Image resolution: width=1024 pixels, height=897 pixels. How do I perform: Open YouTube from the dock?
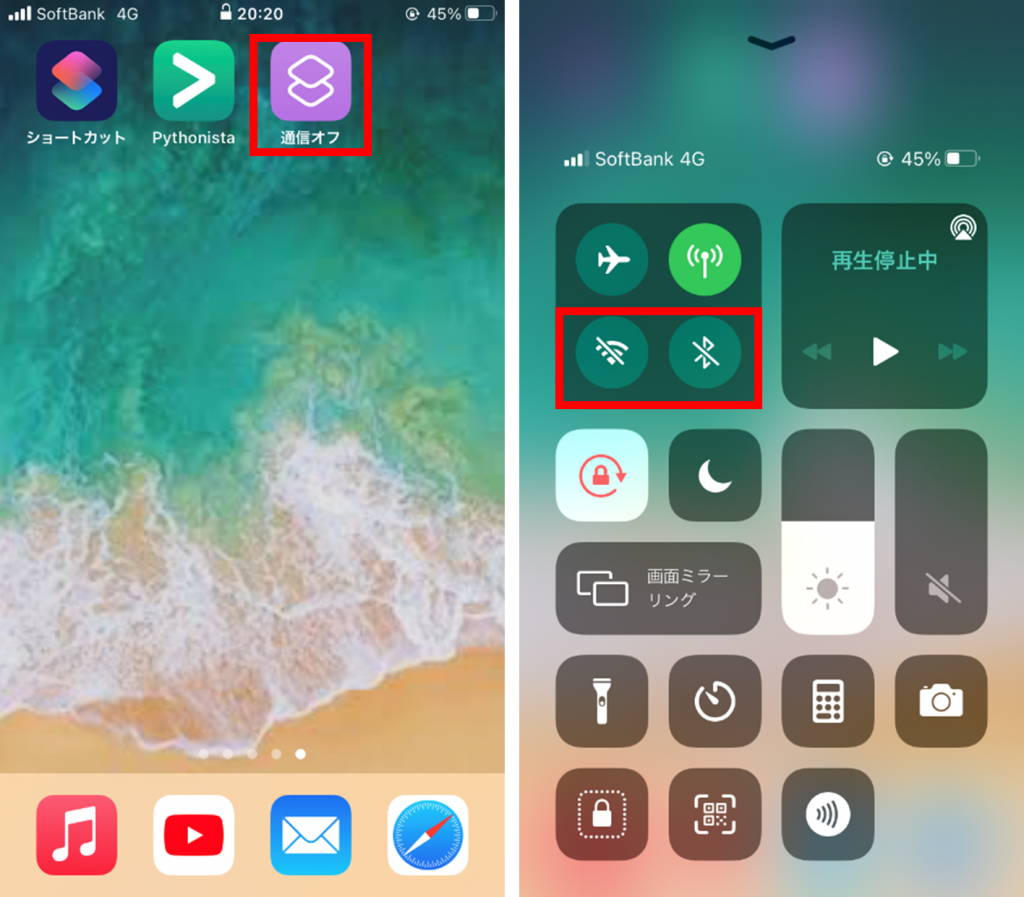coord(193,835)
